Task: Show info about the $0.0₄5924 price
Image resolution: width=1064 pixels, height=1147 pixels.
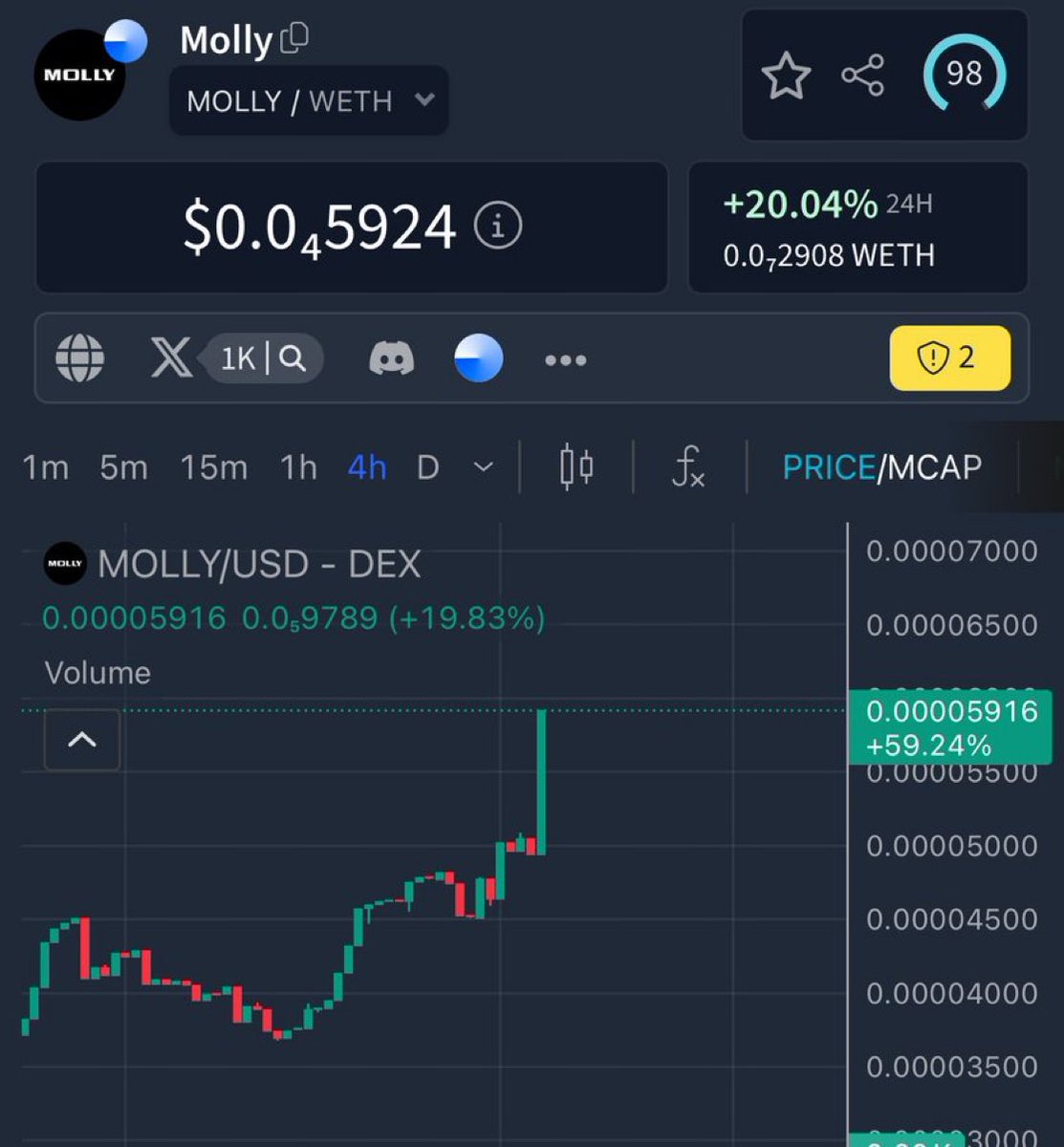Action: click(x=498, y=227)
